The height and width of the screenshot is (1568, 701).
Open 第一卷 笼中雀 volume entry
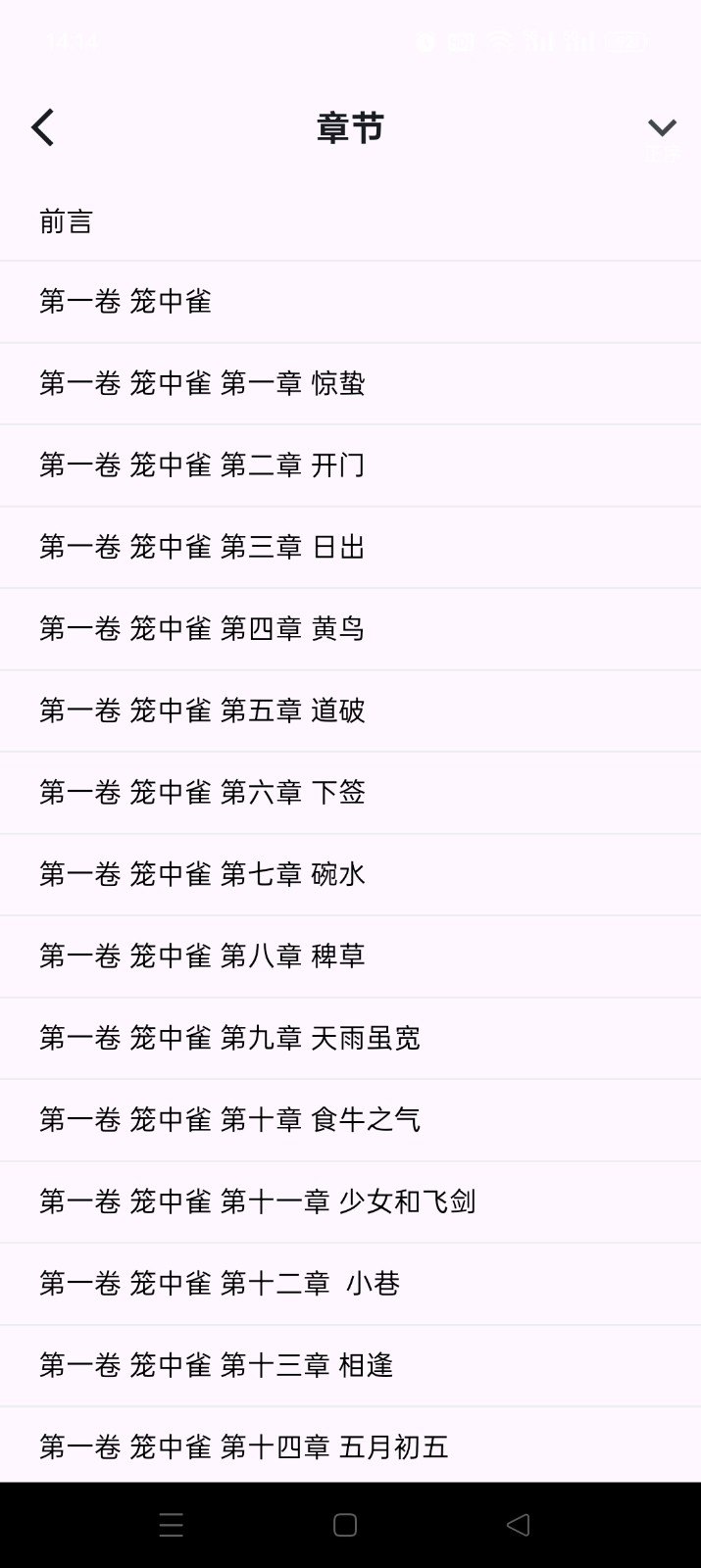tap(125, 302)
